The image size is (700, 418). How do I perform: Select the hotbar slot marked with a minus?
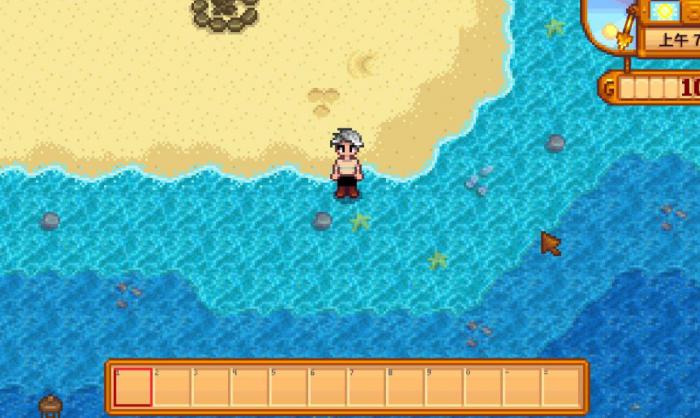[x=523, y=387]
